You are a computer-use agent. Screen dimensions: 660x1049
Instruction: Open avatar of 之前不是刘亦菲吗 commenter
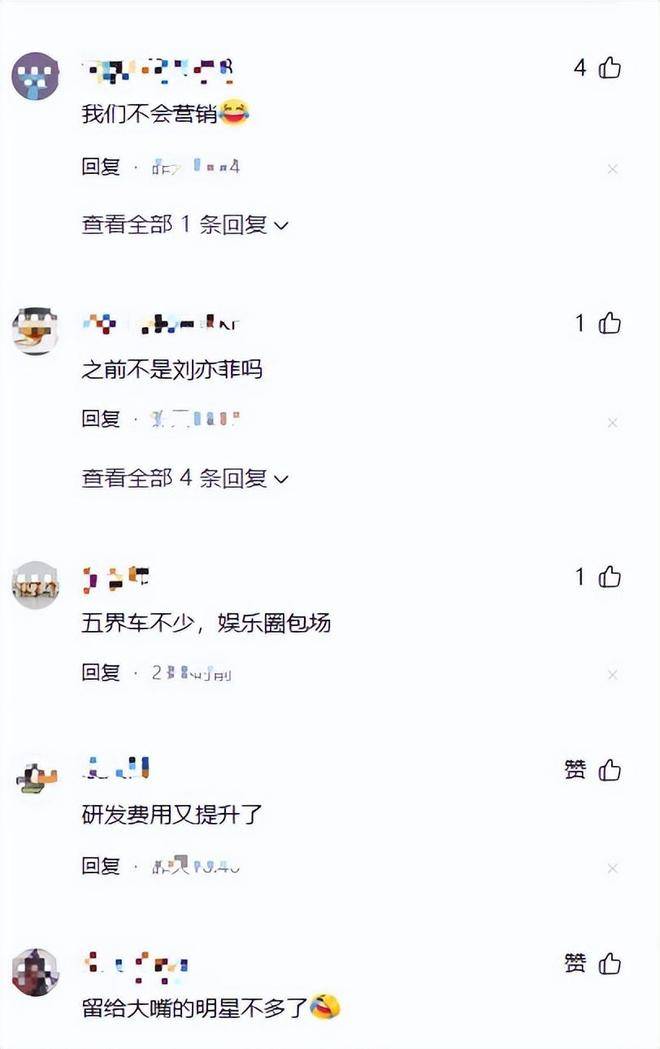(x=35, y=331)
